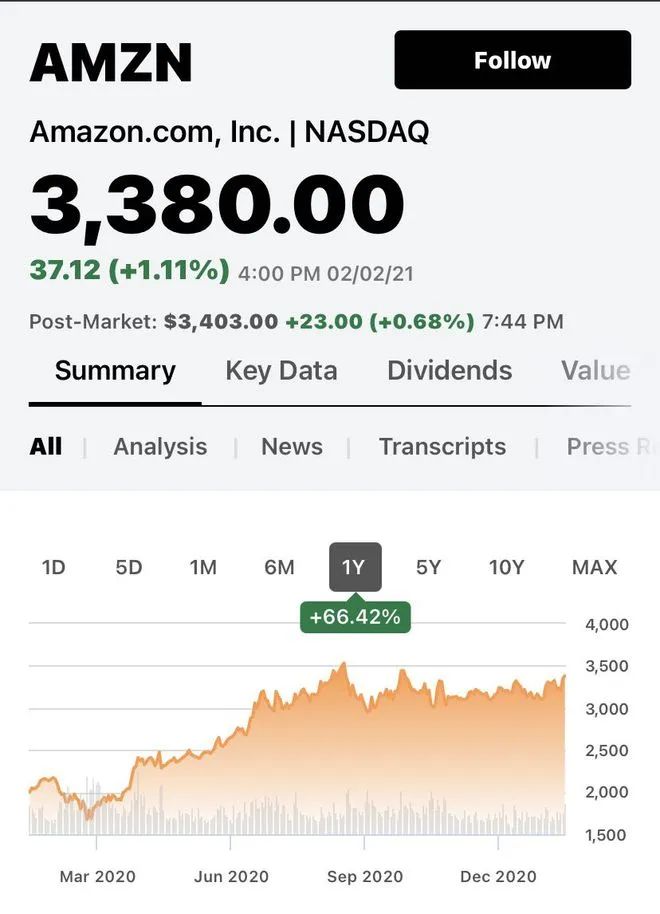Follow the AMZN stock

tap(512, 60)
